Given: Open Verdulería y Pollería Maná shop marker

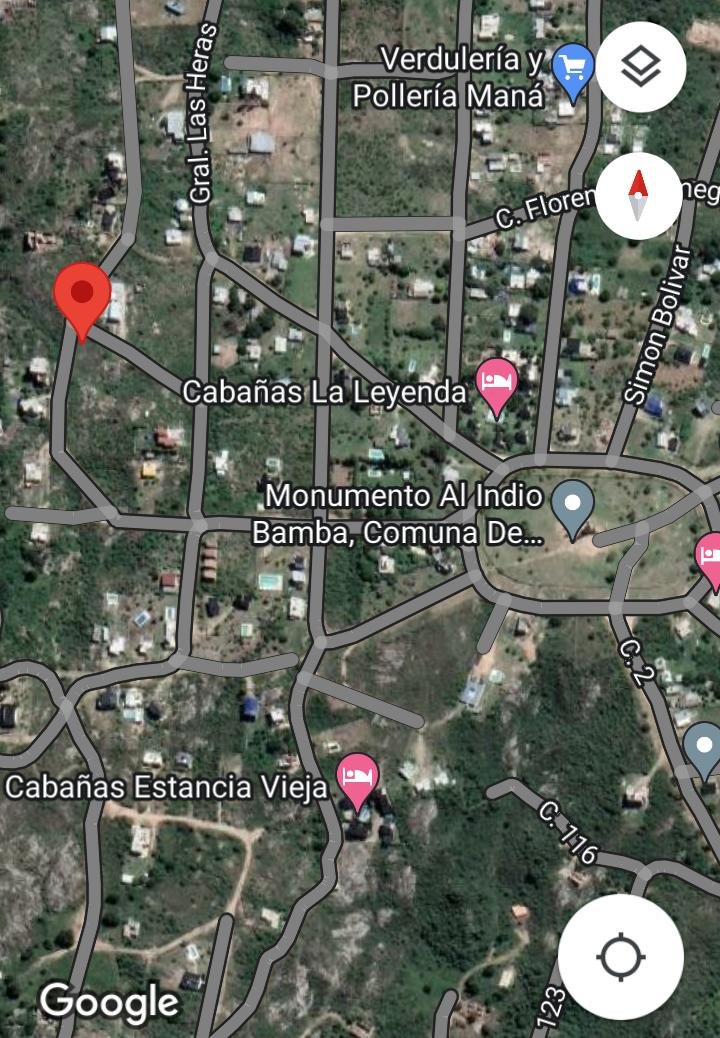Looking at the screenshot, I should pos(573,69).
